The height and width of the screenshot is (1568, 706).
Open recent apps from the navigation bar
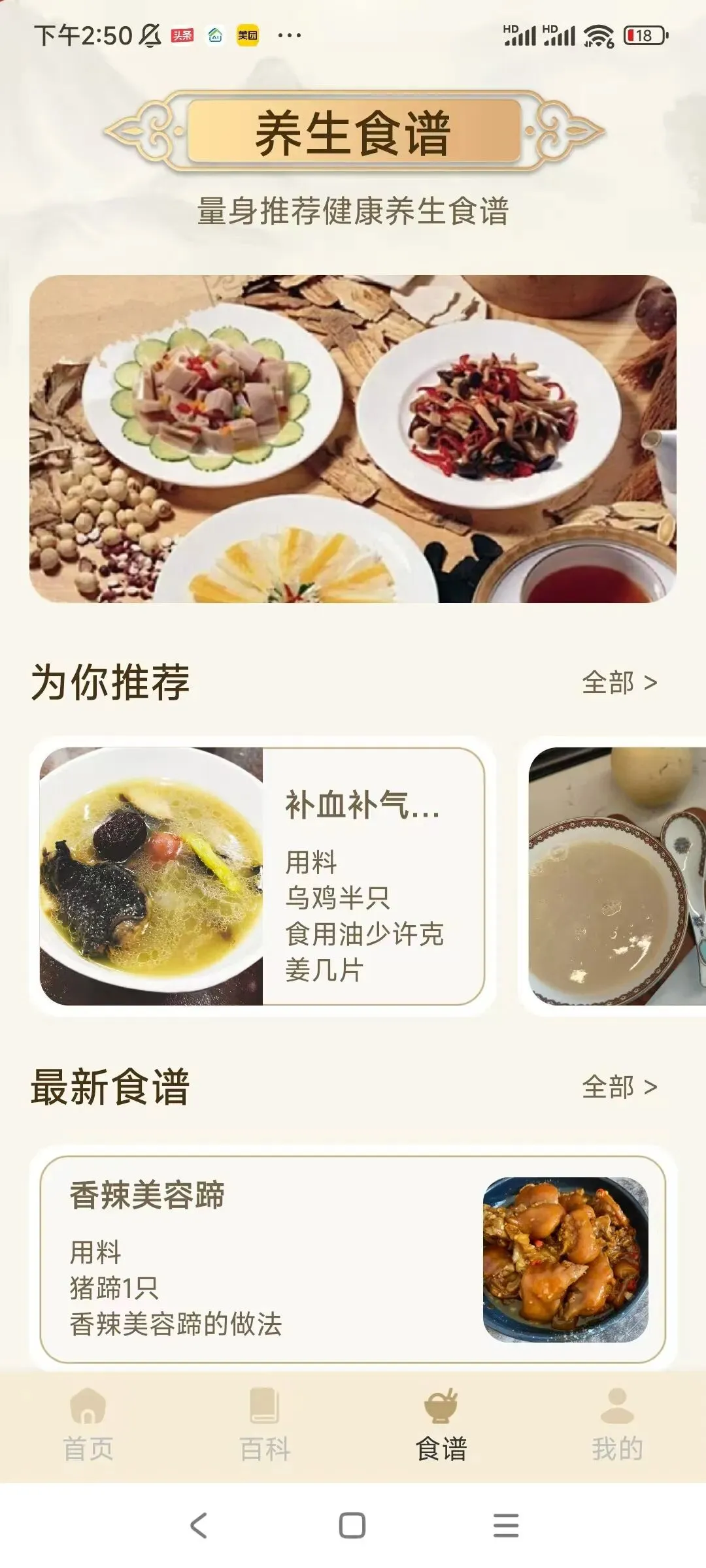point(505,1526)
